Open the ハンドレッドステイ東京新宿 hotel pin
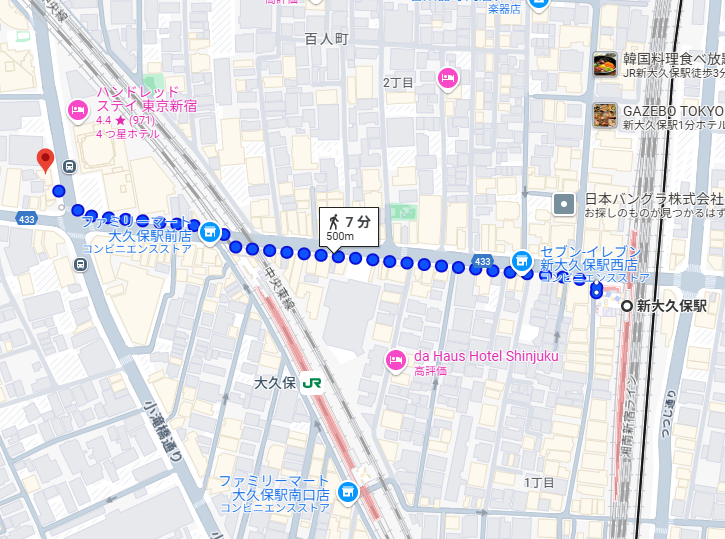 pos(77,110)
